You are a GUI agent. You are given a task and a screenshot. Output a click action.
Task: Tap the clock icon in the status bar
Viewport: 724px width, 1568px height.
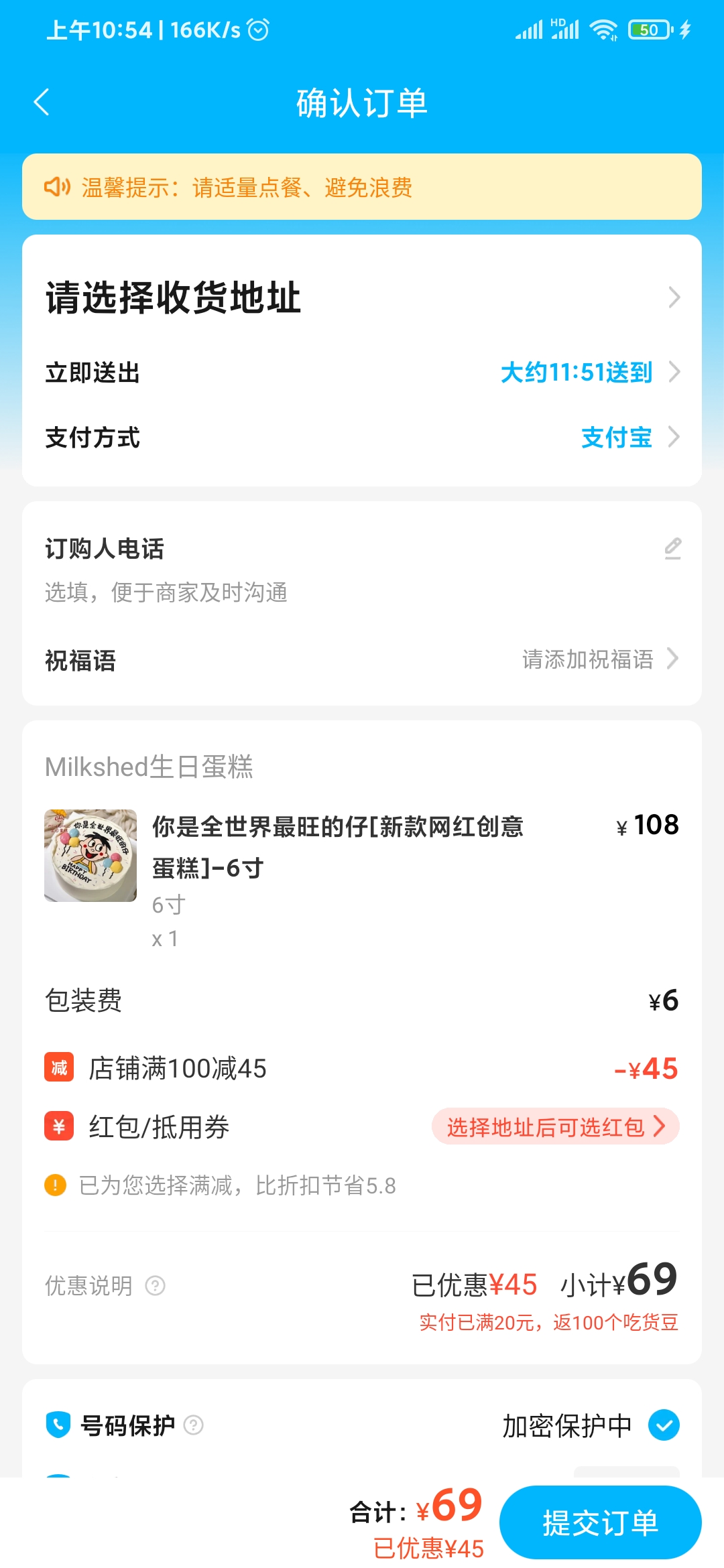coord(256,29)
